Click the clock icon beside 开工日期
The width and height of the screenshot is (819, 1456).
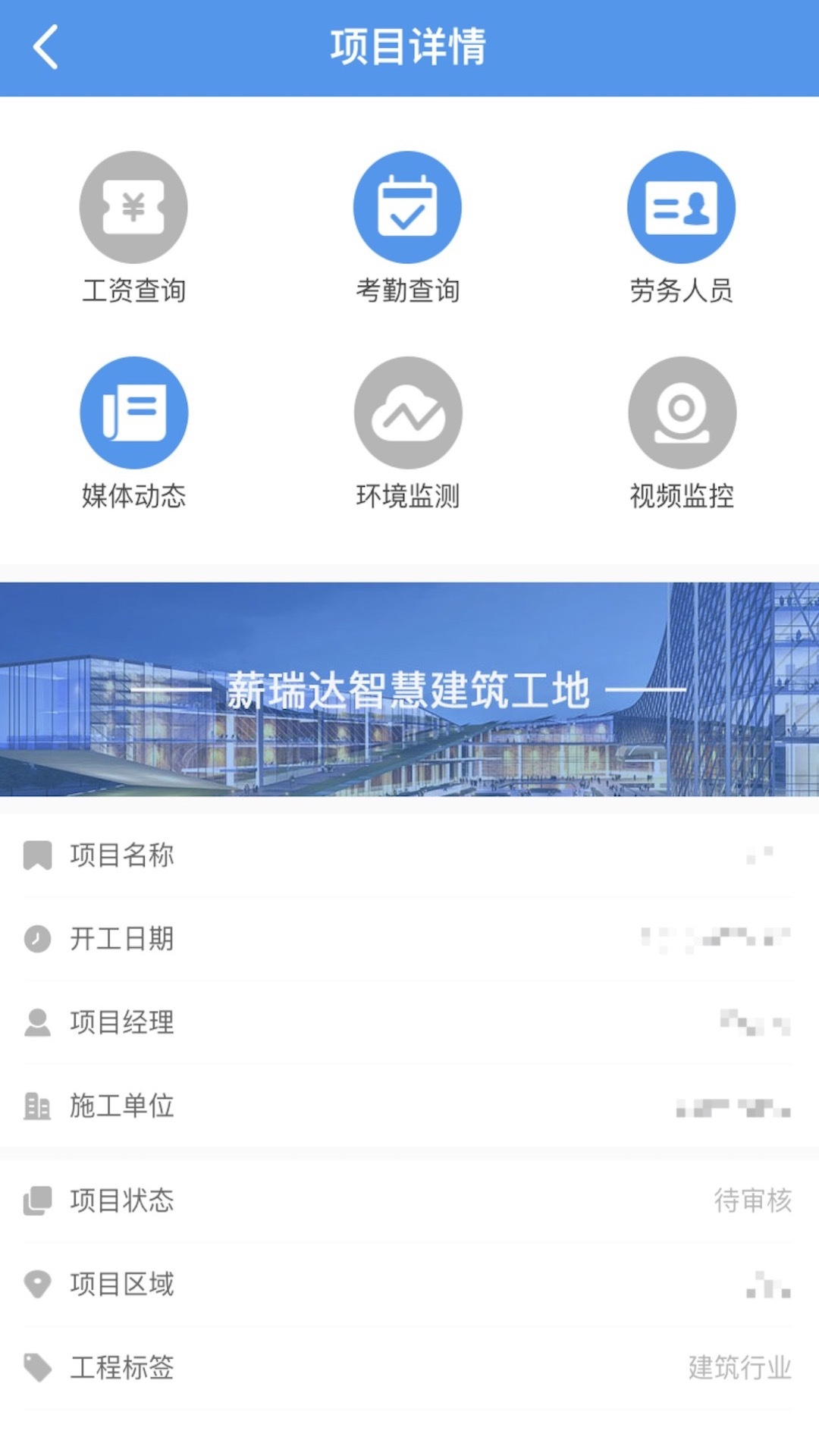38,939
